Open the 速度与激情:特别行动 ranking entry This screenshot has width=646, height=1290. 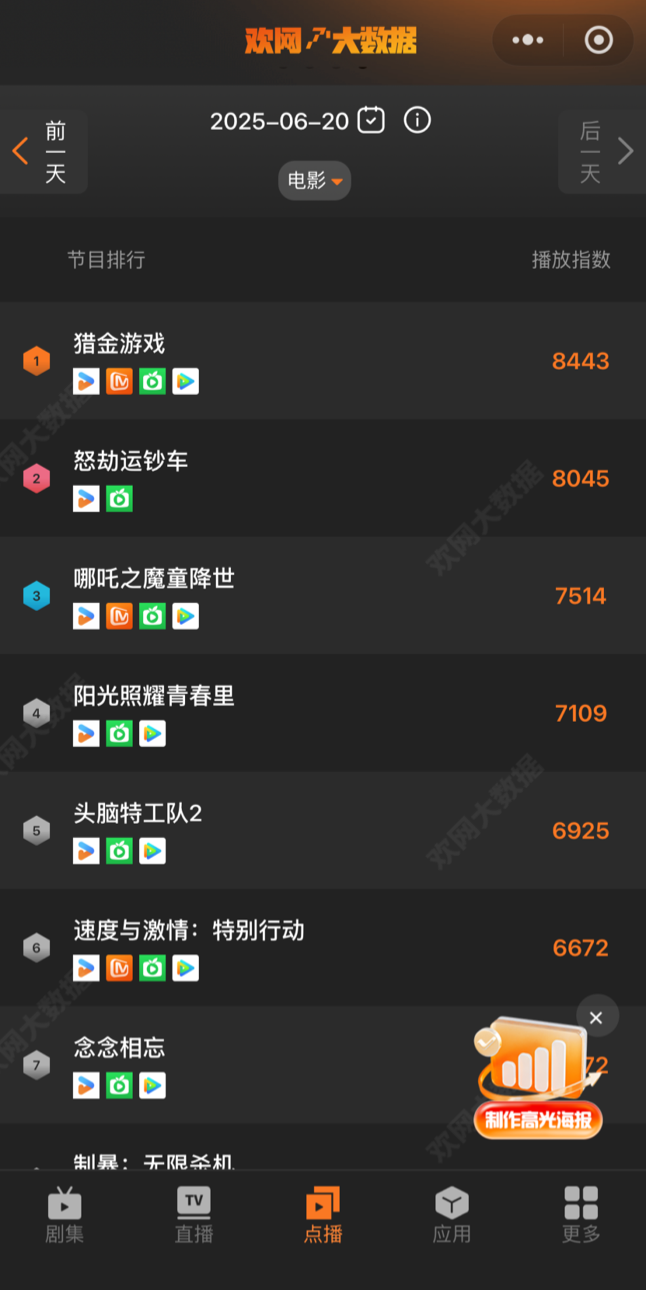(323, 947)
